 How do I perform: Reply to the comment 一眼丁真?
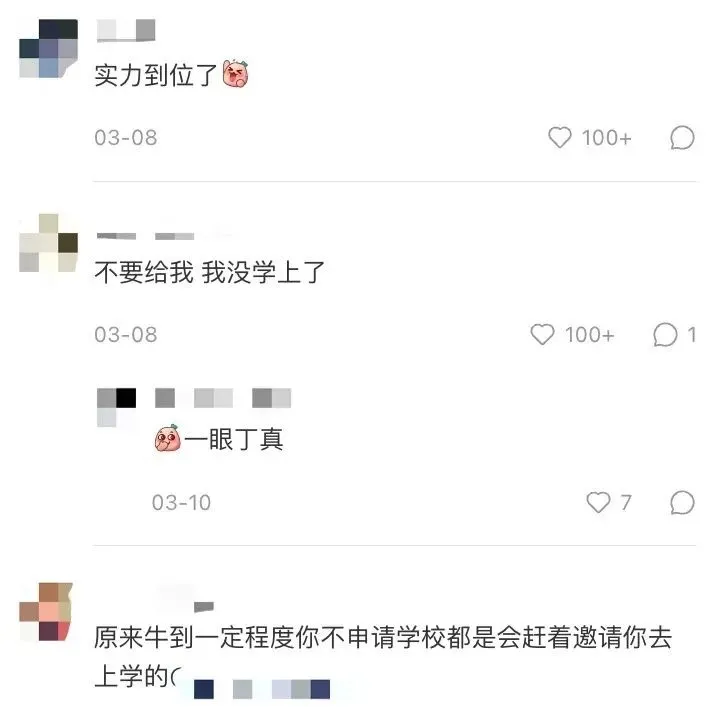click(682, 502)
